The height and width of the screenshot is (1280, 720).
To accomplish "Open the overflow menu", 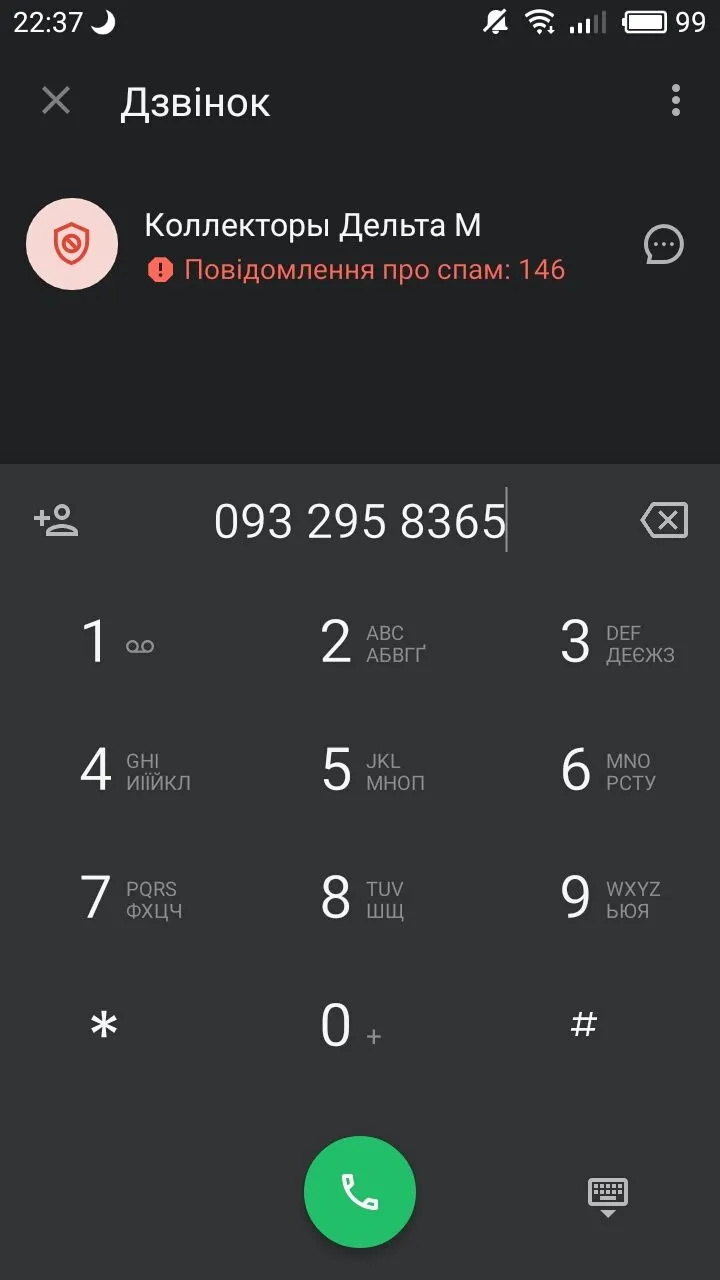I will (676, 101).
